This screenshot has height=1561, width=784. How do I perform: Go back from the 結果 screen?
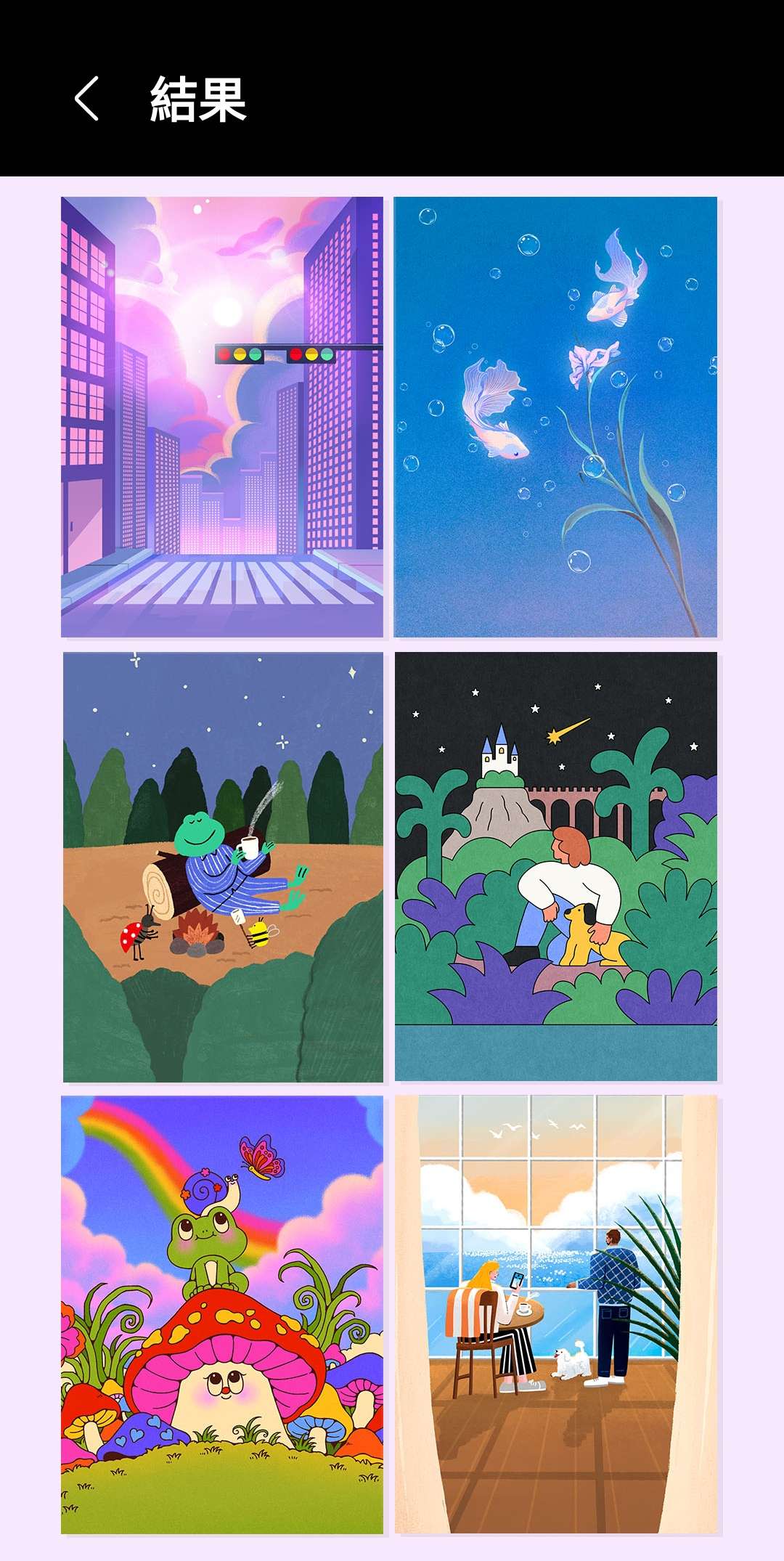pyautogui.click(x=86, y=99)
